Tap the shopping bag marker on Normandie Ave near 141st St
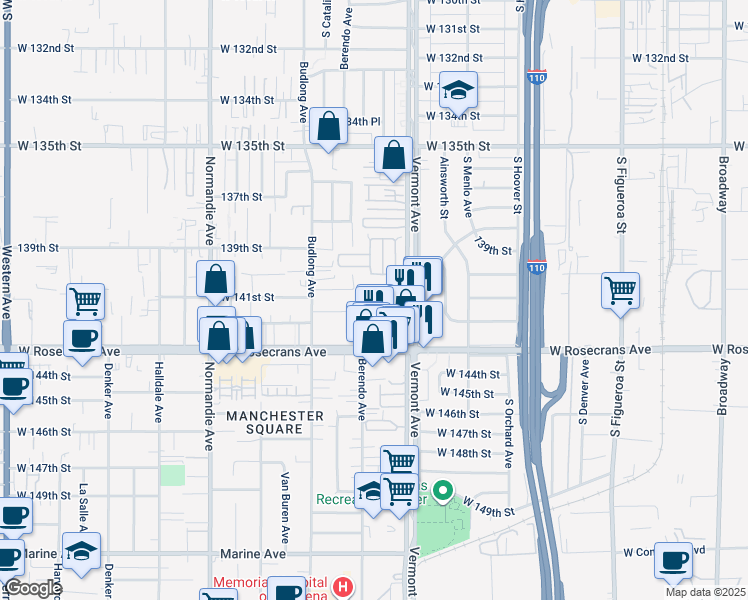Image resolution: width=748 pixels, height=600 pixels. pyautogui.click(x=215, y=280)
